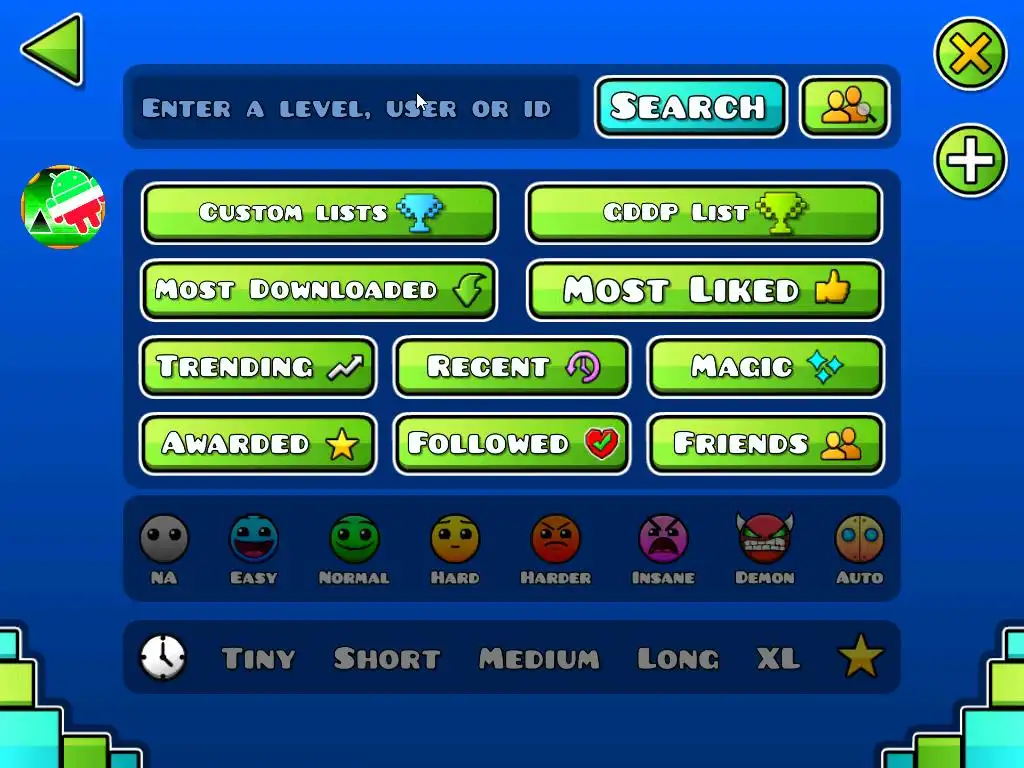Select the Demon difficulty filter
The height and width of the screenshot is (768, 1024).
764,547
